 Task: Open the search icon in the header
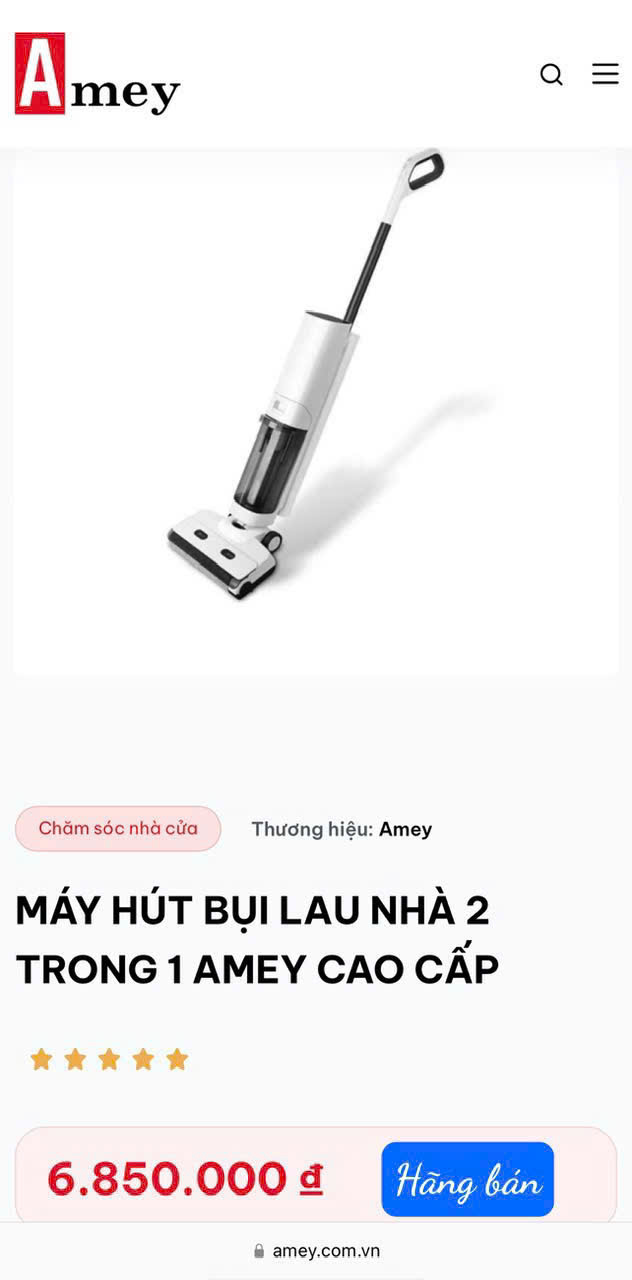[x=551, y=75]
